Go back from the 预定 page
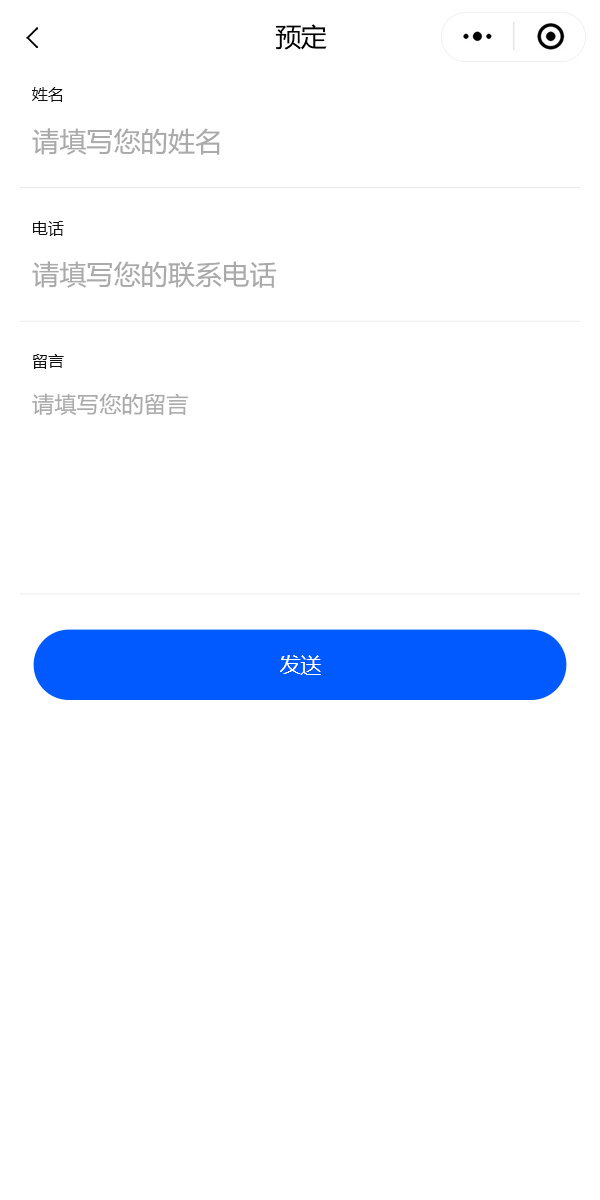Viewport: 600px width, 1200px height. (33, 38)
